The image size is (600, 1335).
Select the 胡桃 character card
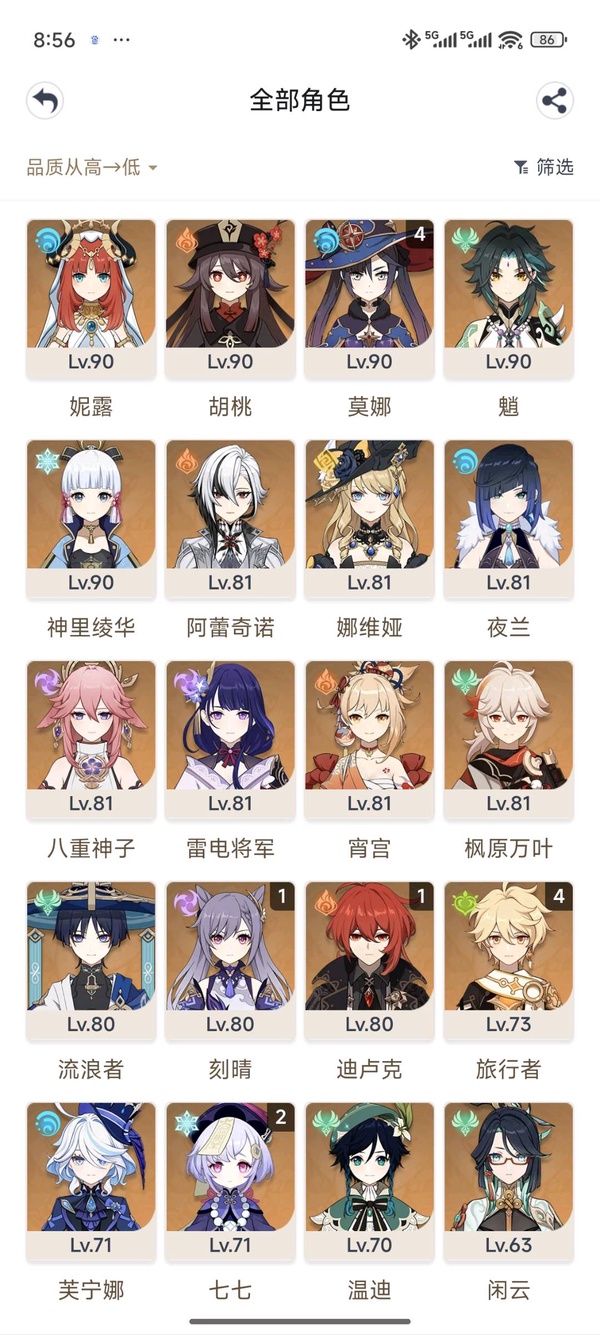click(x=230, y=299)
